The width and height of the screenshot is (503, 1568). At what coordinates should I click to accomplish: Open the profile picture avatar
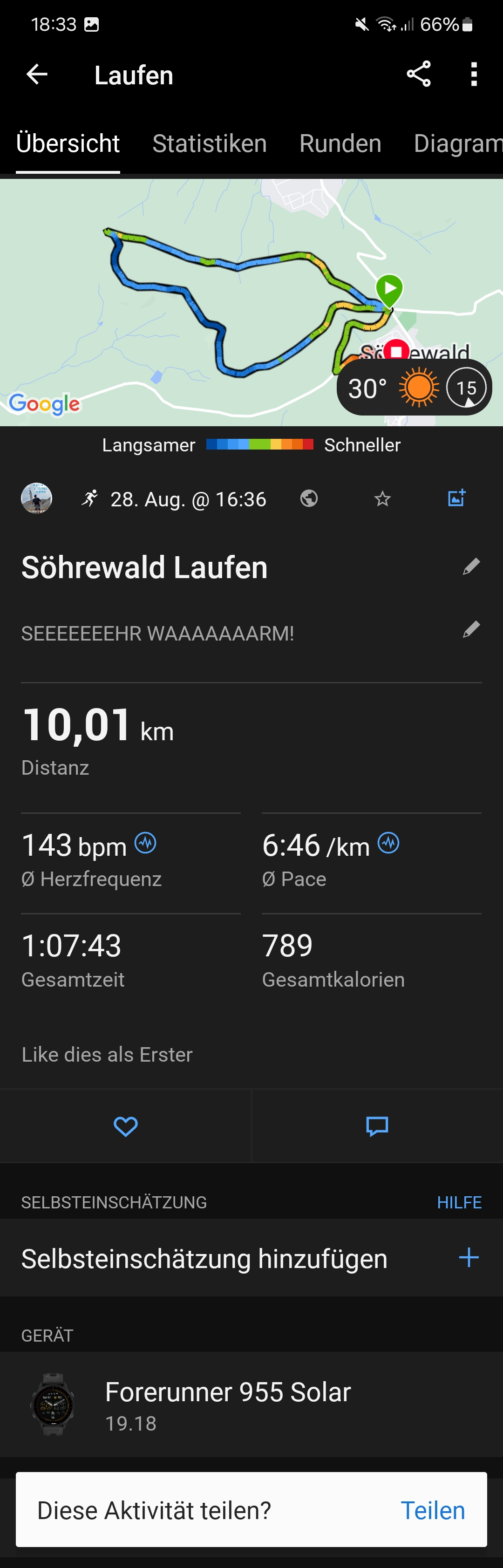click(36, 498)
